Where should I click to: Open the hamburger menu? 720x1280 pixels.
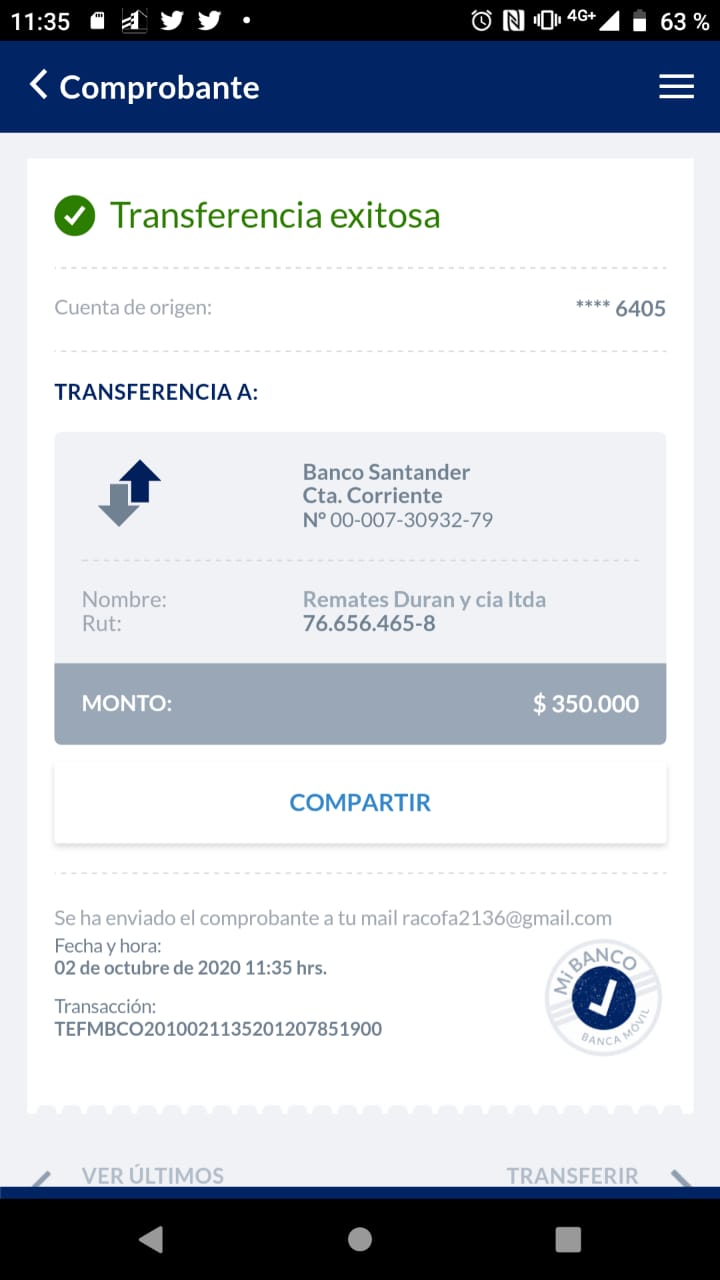tap(676, 87)
